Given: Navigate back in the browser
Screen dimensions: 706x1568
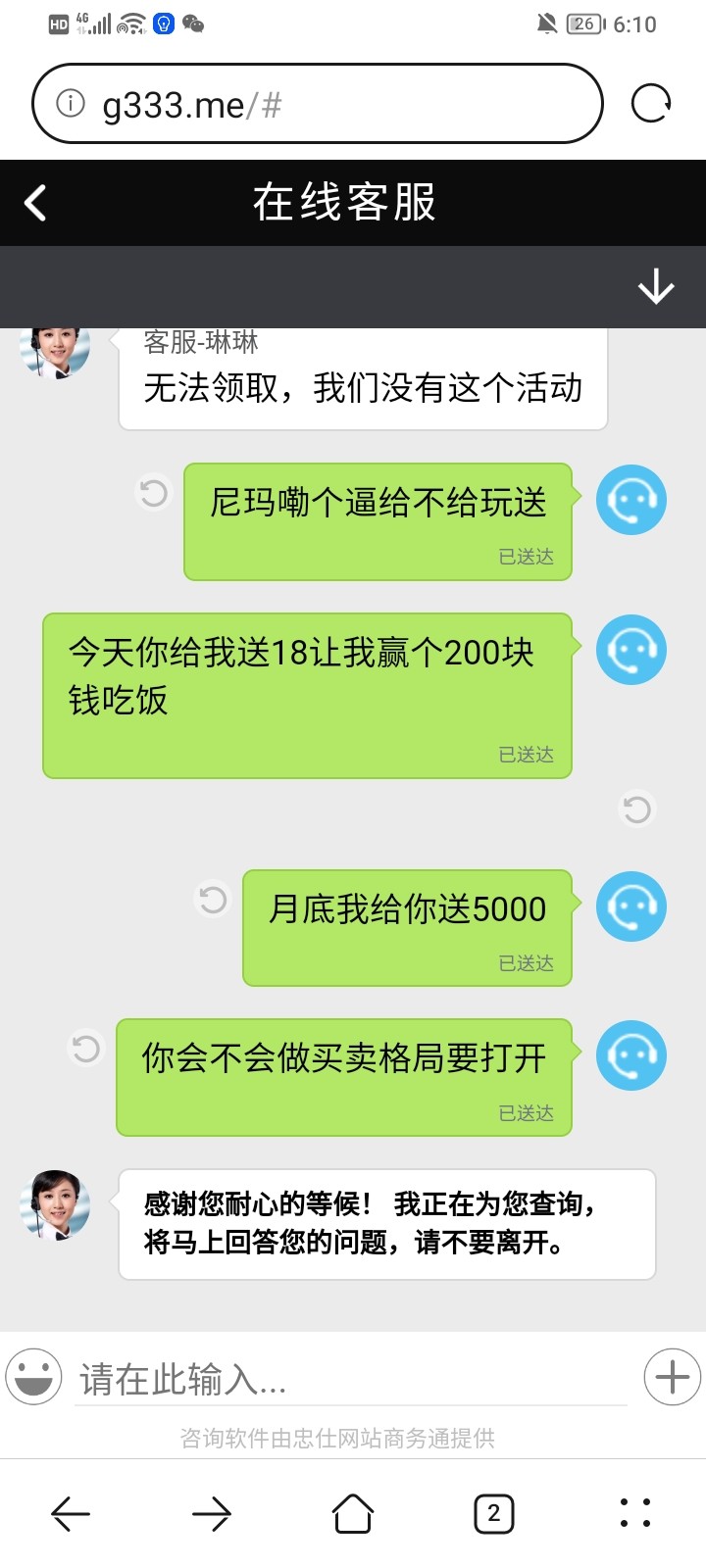Looking at the screenshot, I should pyautogui.click(x=71, y=1514).
